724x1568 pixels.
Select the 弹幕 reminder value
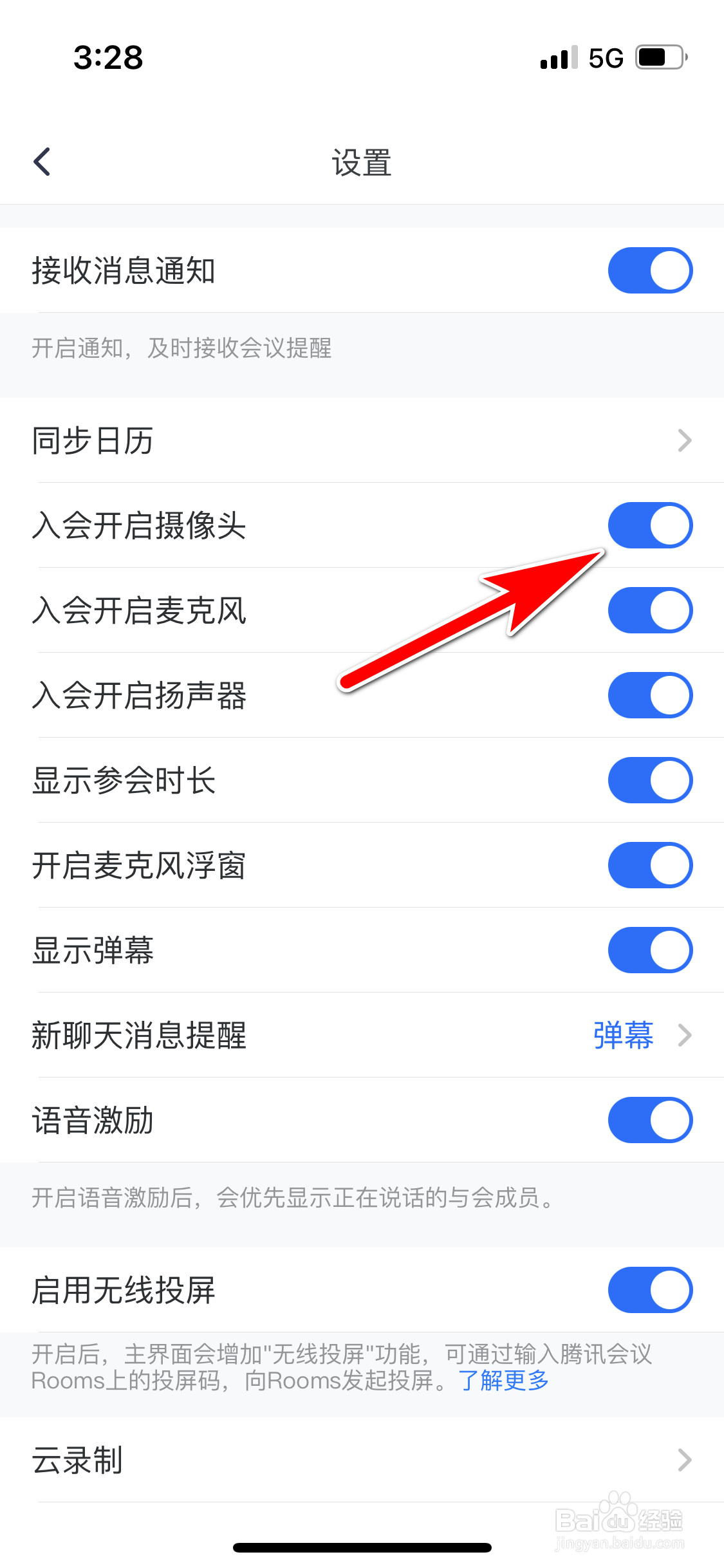pyautogui.click(x=622, y=1035)
